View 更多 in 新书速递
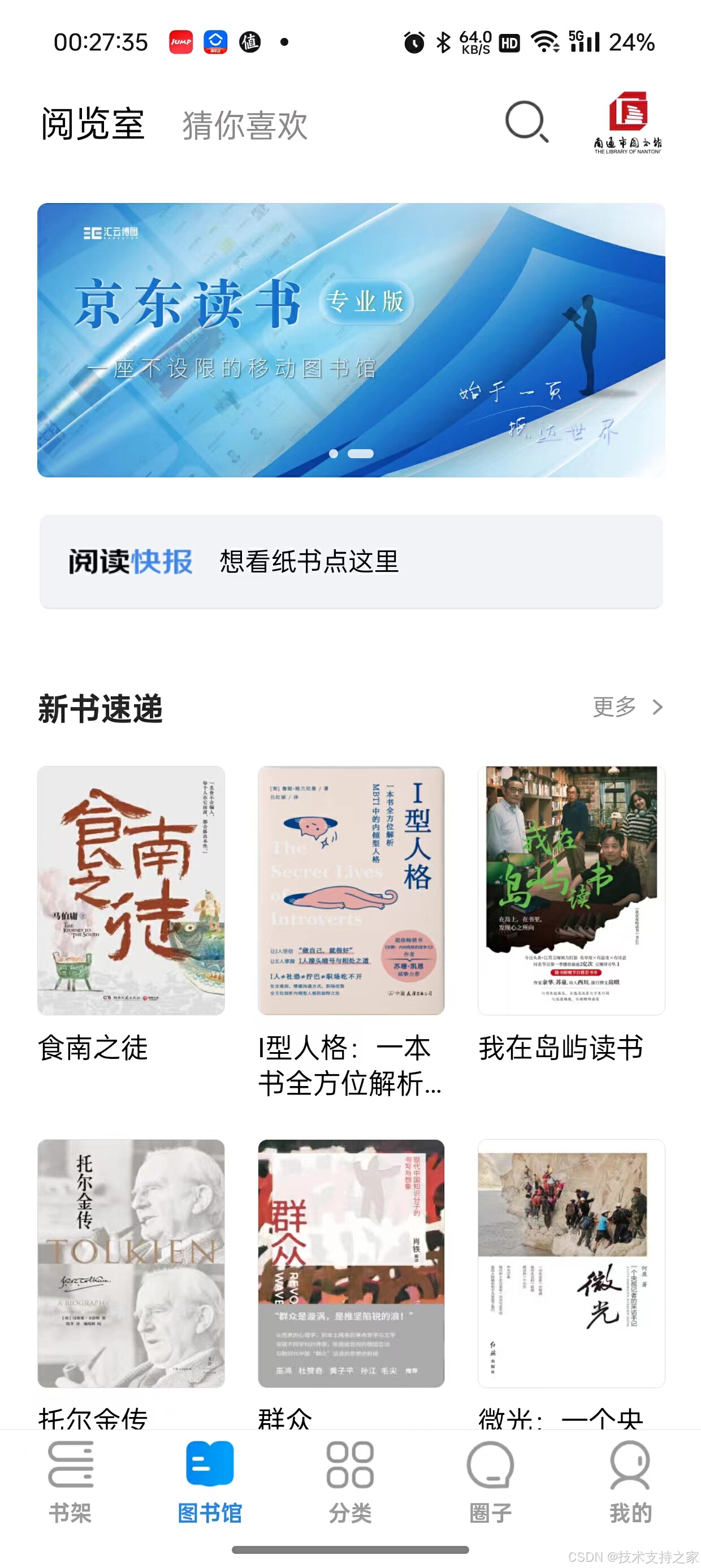The image size is (701, 1568). [x=627, y=707]
